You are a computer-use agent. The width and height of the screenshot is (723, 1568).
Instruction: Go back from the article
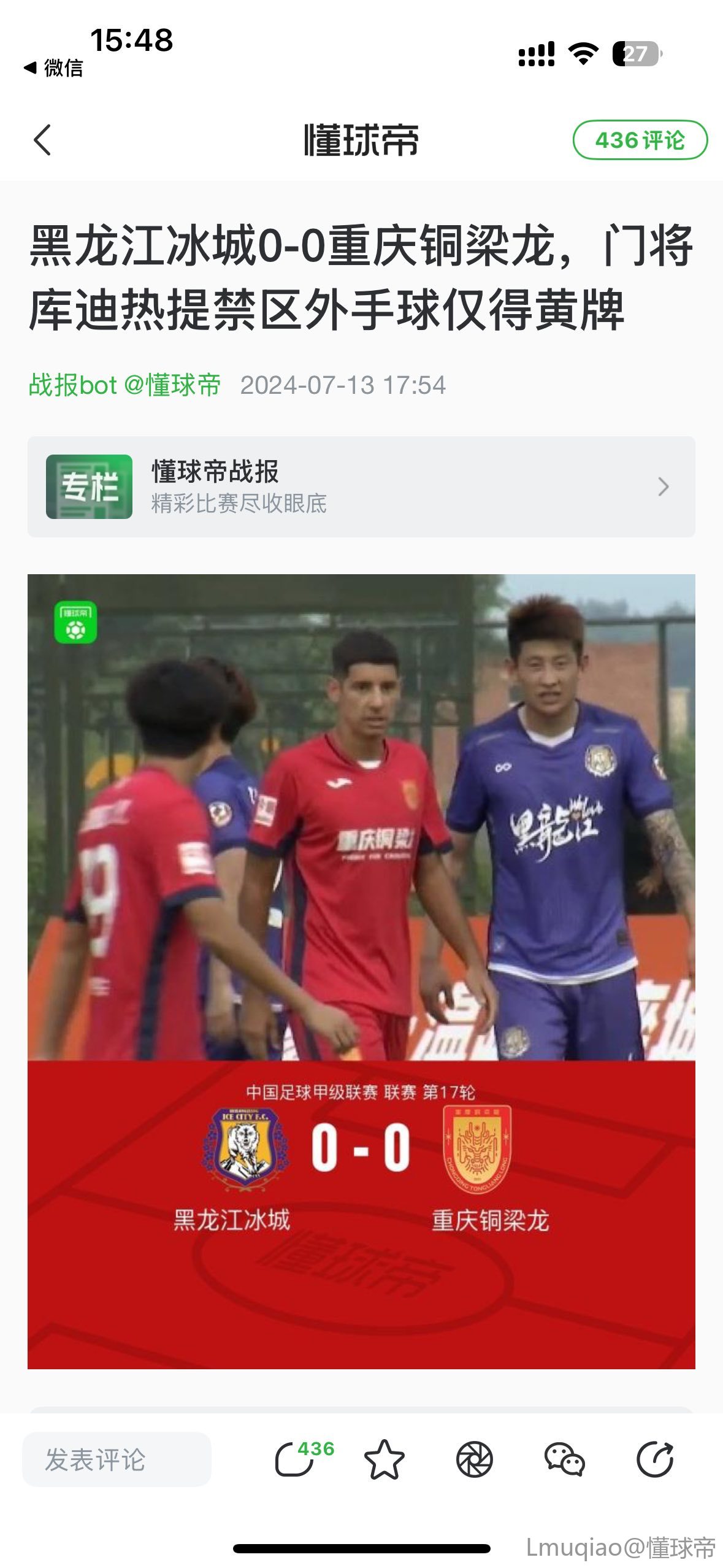(x=42, y=140)
